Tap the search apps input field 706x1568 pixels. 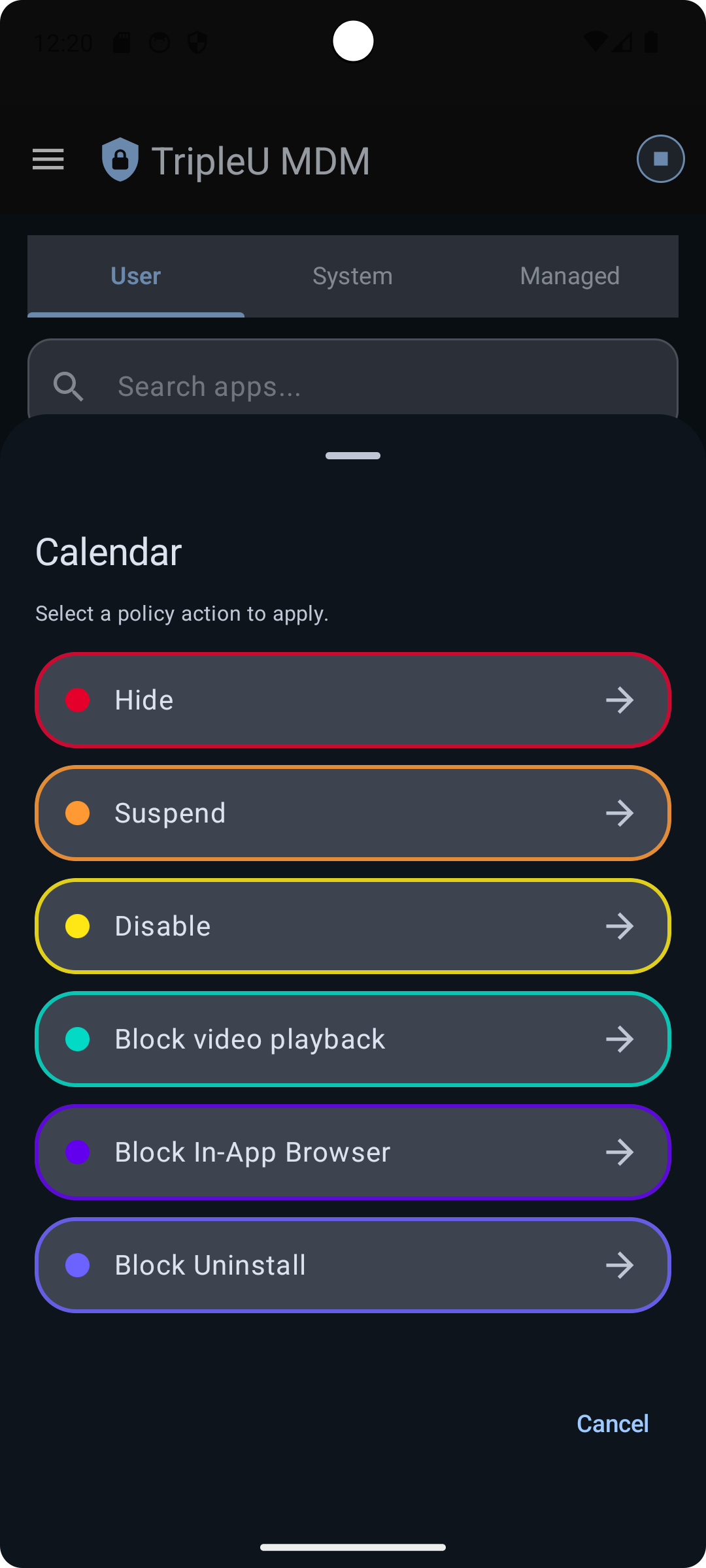click(x=353, y=385)
